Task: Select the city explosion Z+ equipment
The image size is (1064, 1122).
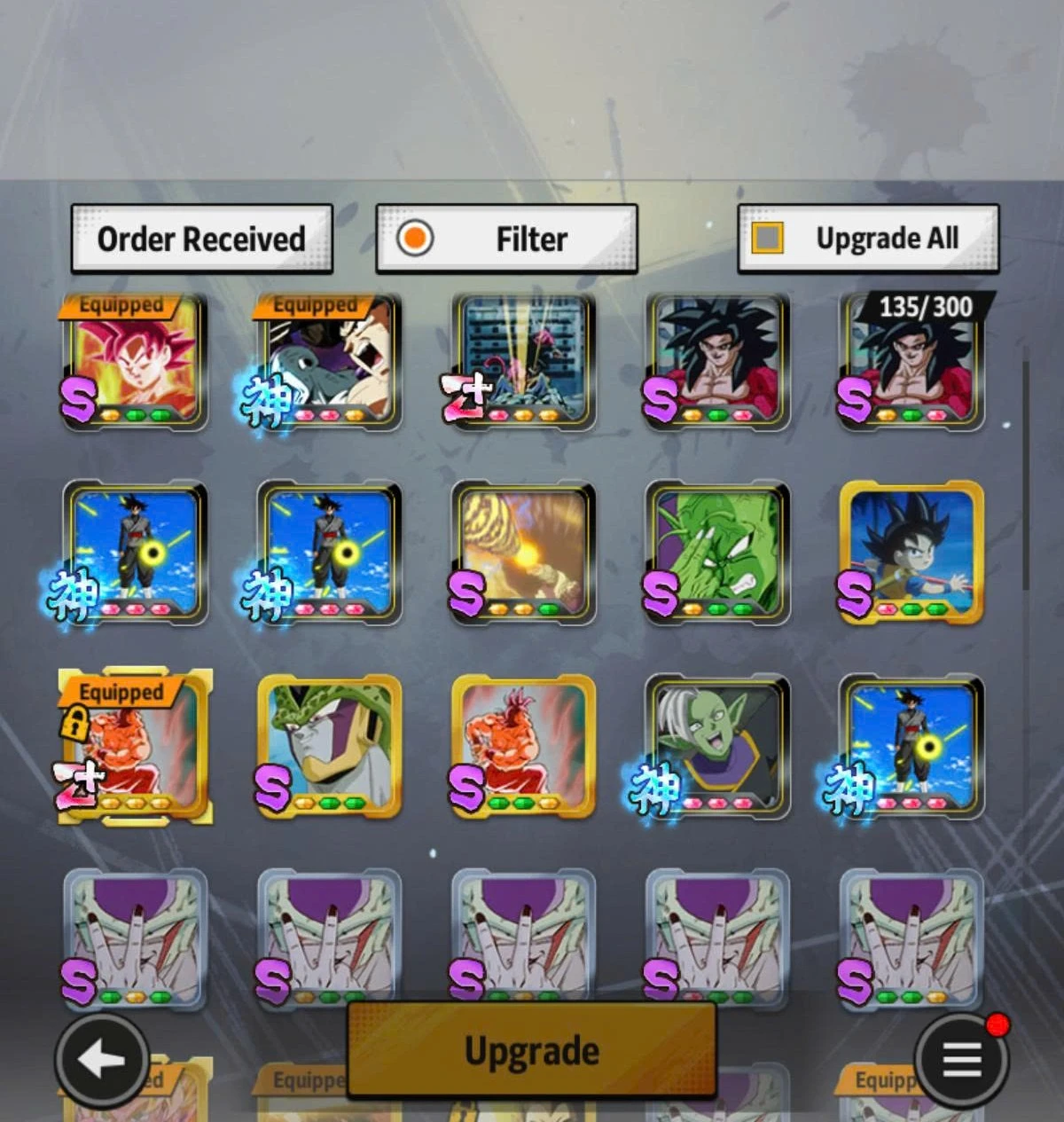Action: pyautogui.click(x=523, y=364)
